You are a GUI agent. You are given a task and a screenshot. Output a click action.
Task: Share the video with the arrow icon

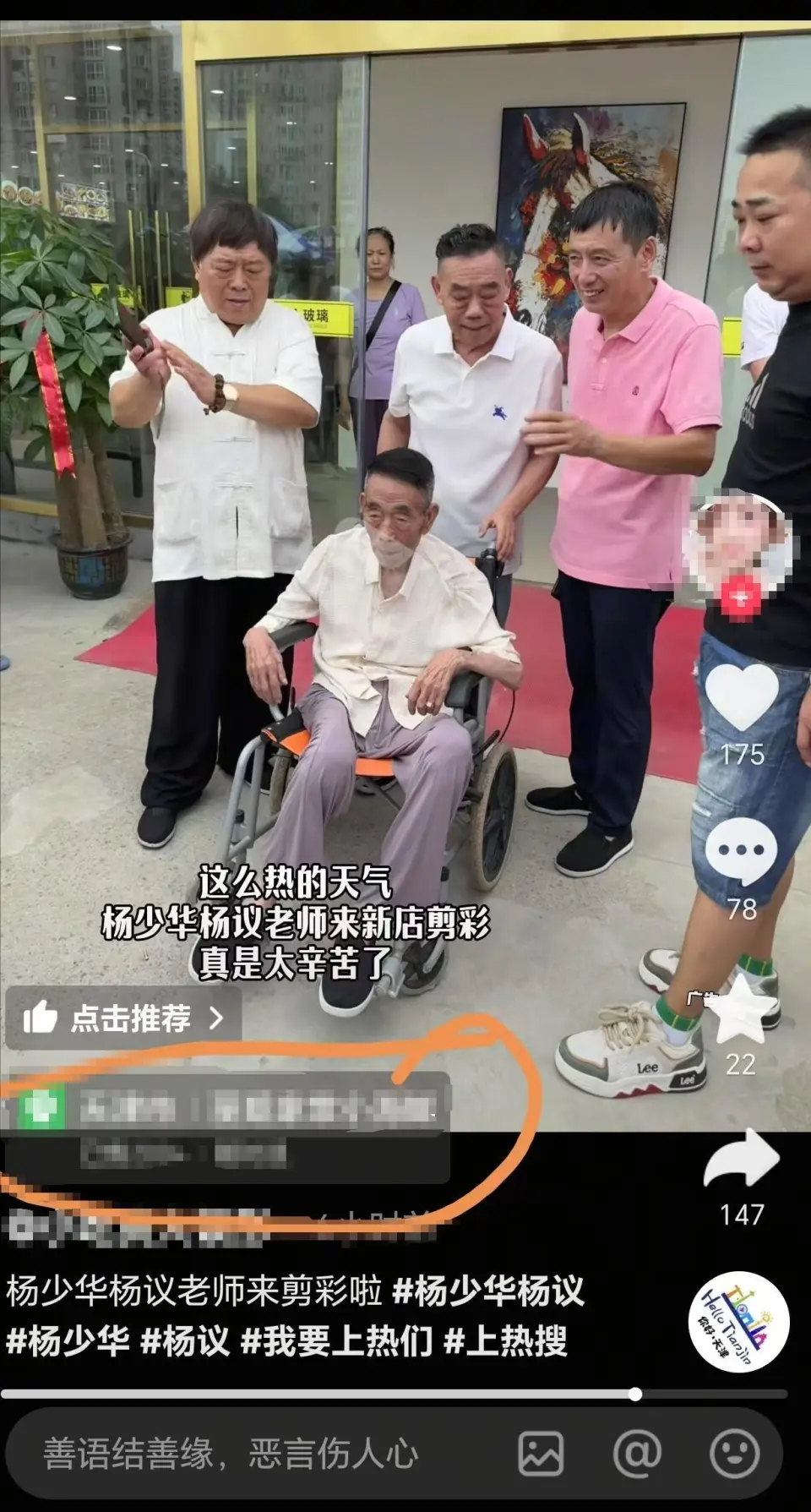tap(741, 1161)
